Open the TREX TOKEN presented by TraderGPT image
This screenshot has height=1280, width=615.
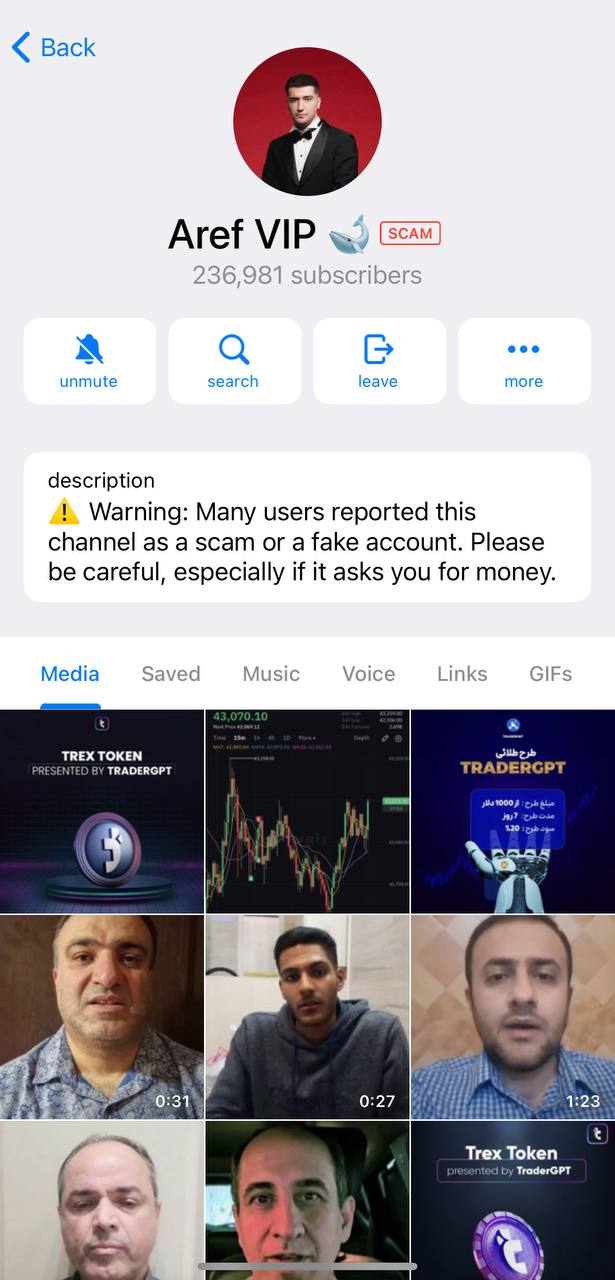(101, 811)
